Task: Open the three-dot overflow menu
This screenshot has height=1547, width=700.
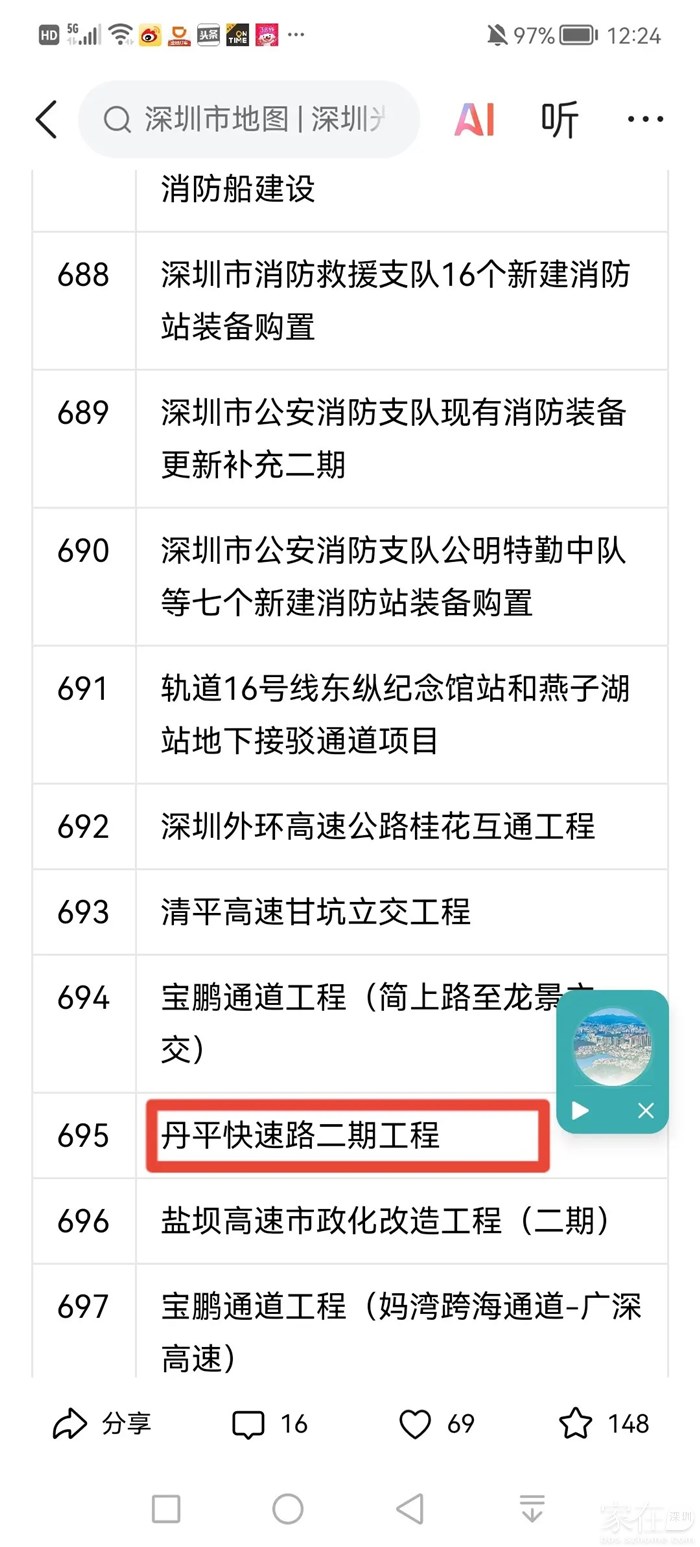Action: pos(645,120)
